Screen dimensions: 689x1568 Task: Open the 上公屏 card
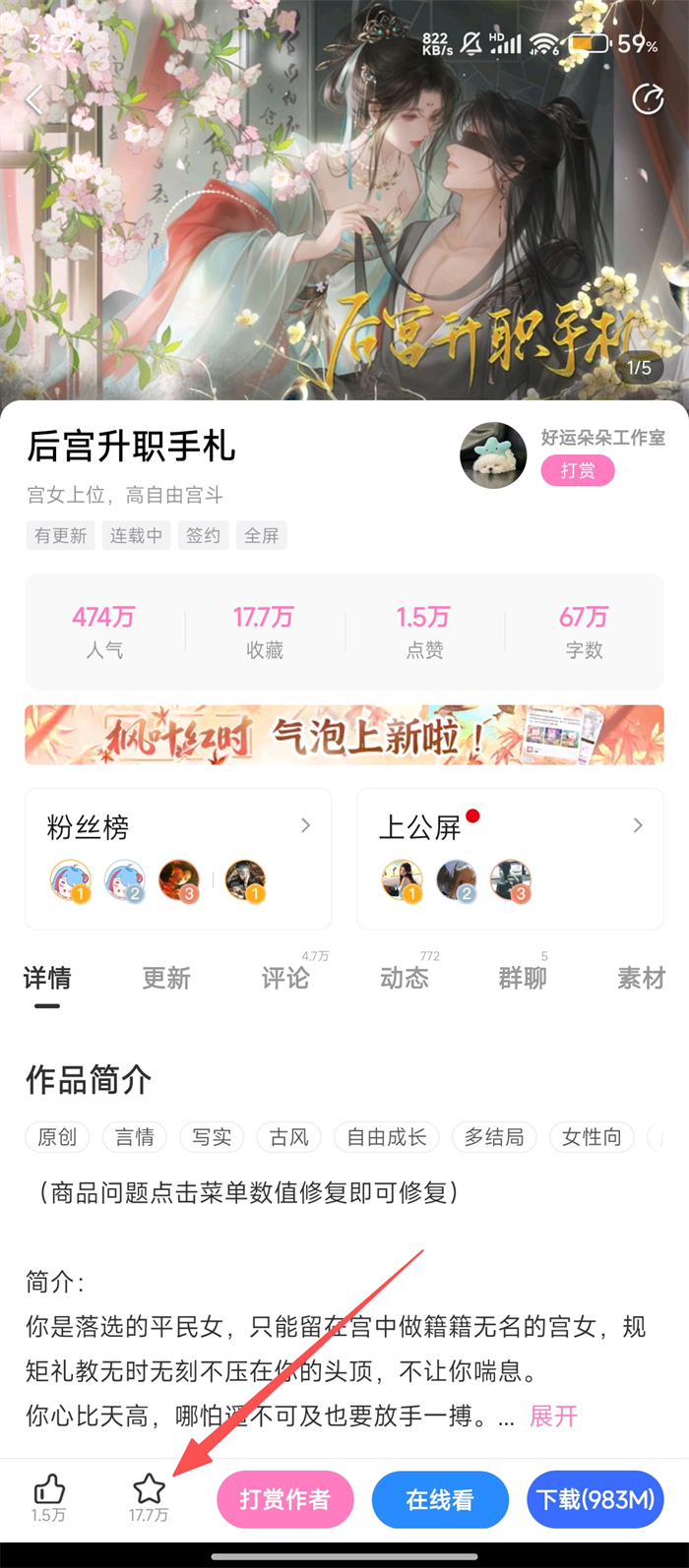[510, 858]
